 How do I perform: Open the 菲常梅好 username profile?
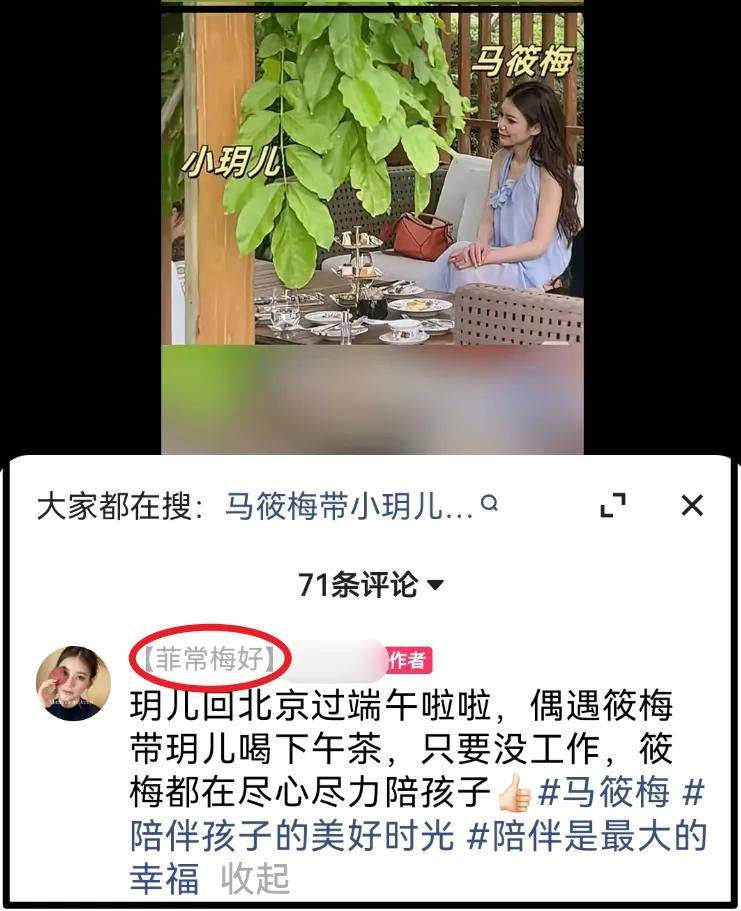point(210,660)
